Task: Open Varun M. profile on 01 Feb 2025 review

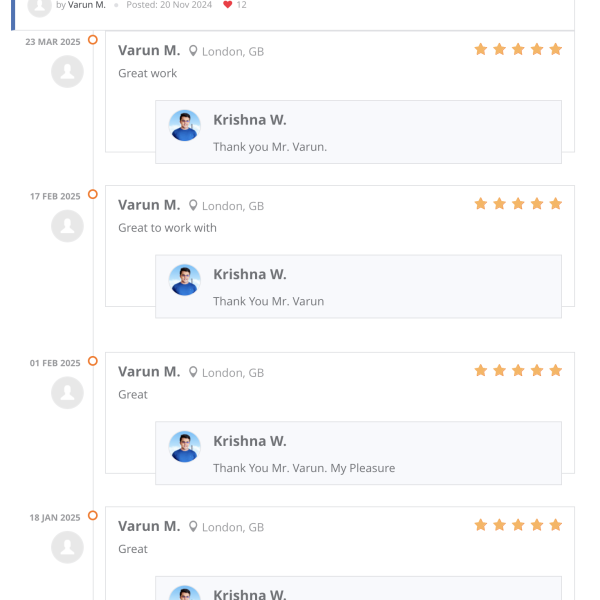Action: (x=149, y=372)
